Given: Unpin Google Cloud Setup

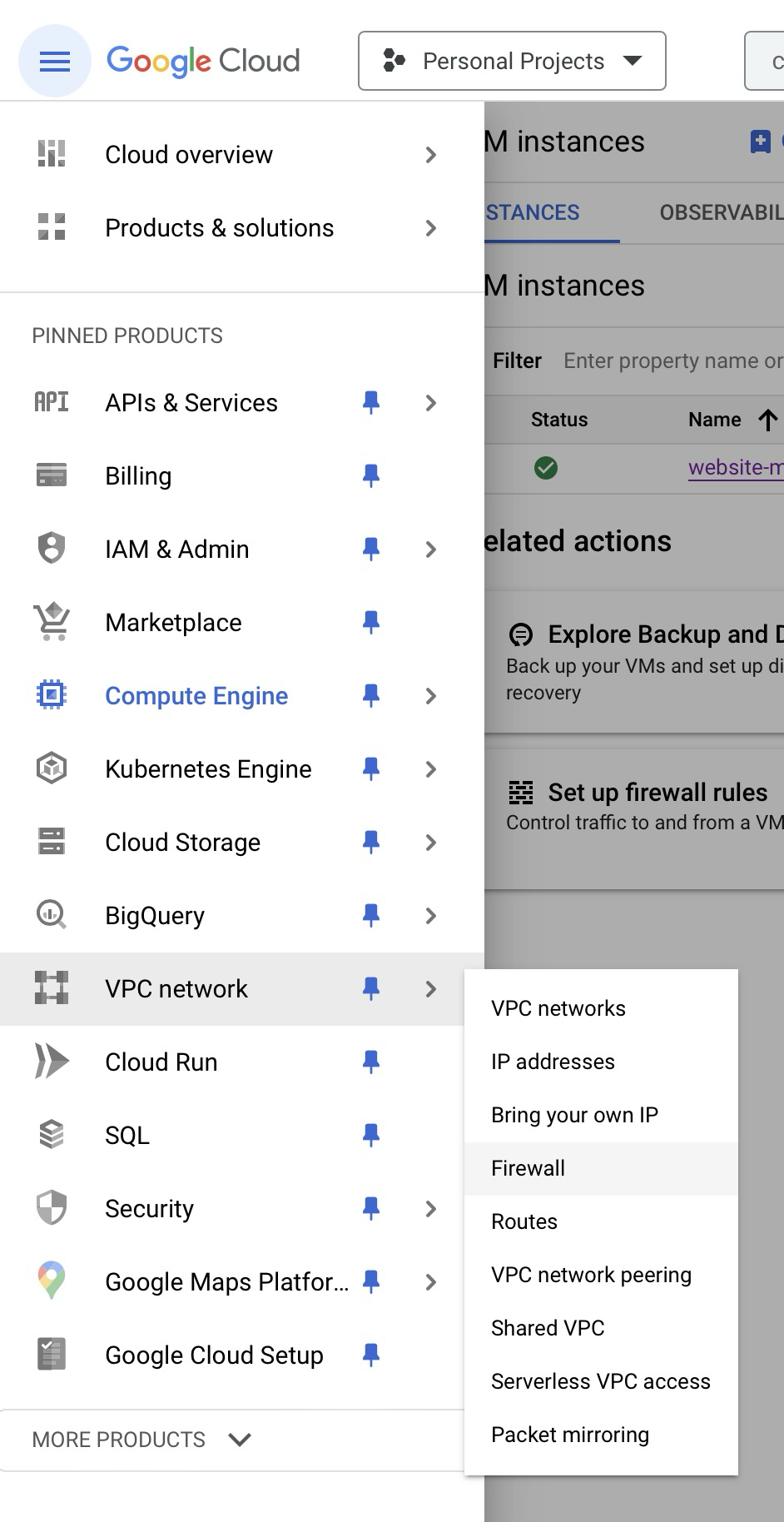Looking at the screenshot, I should (372, 1354).
